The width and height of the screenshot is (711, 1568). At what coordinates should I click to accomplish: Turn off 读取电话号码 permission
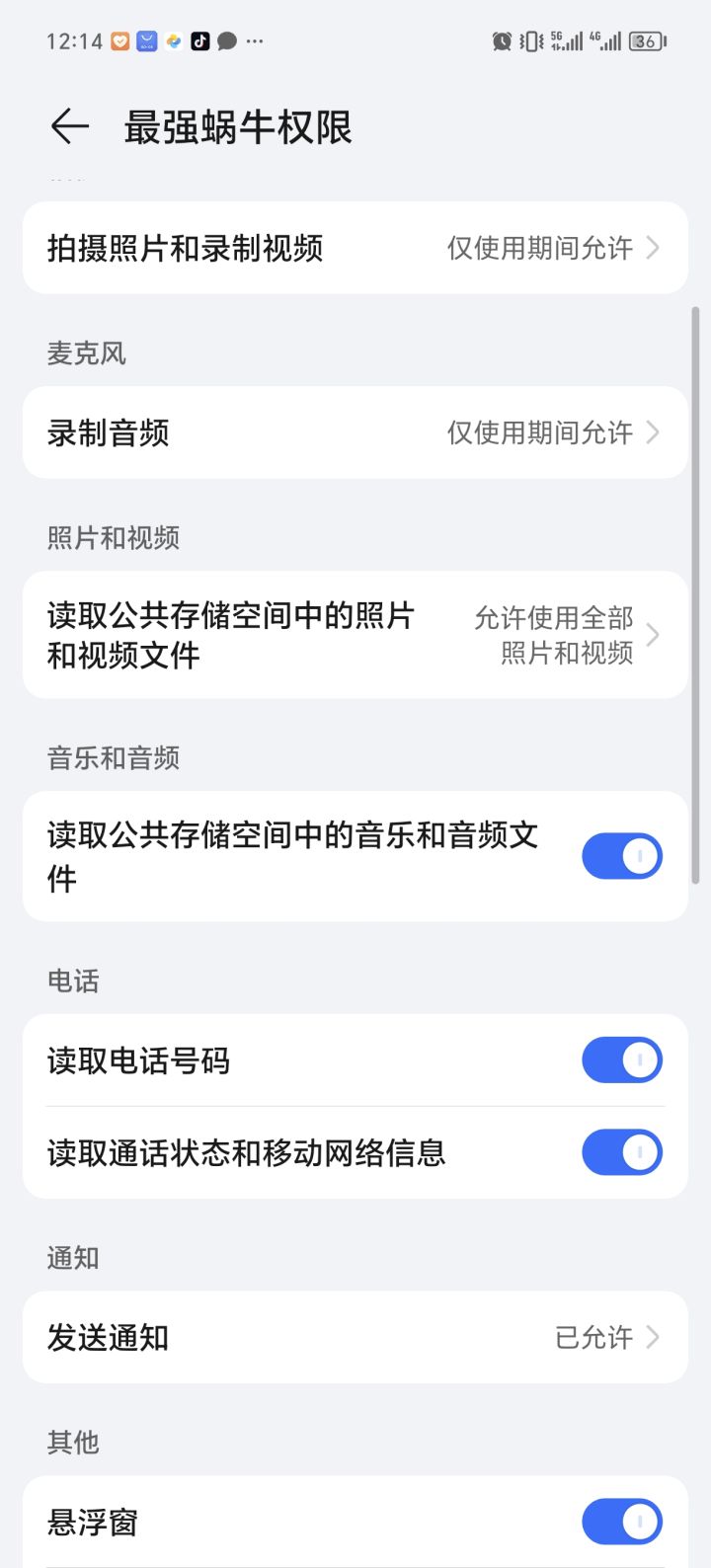pos(621,1058)
